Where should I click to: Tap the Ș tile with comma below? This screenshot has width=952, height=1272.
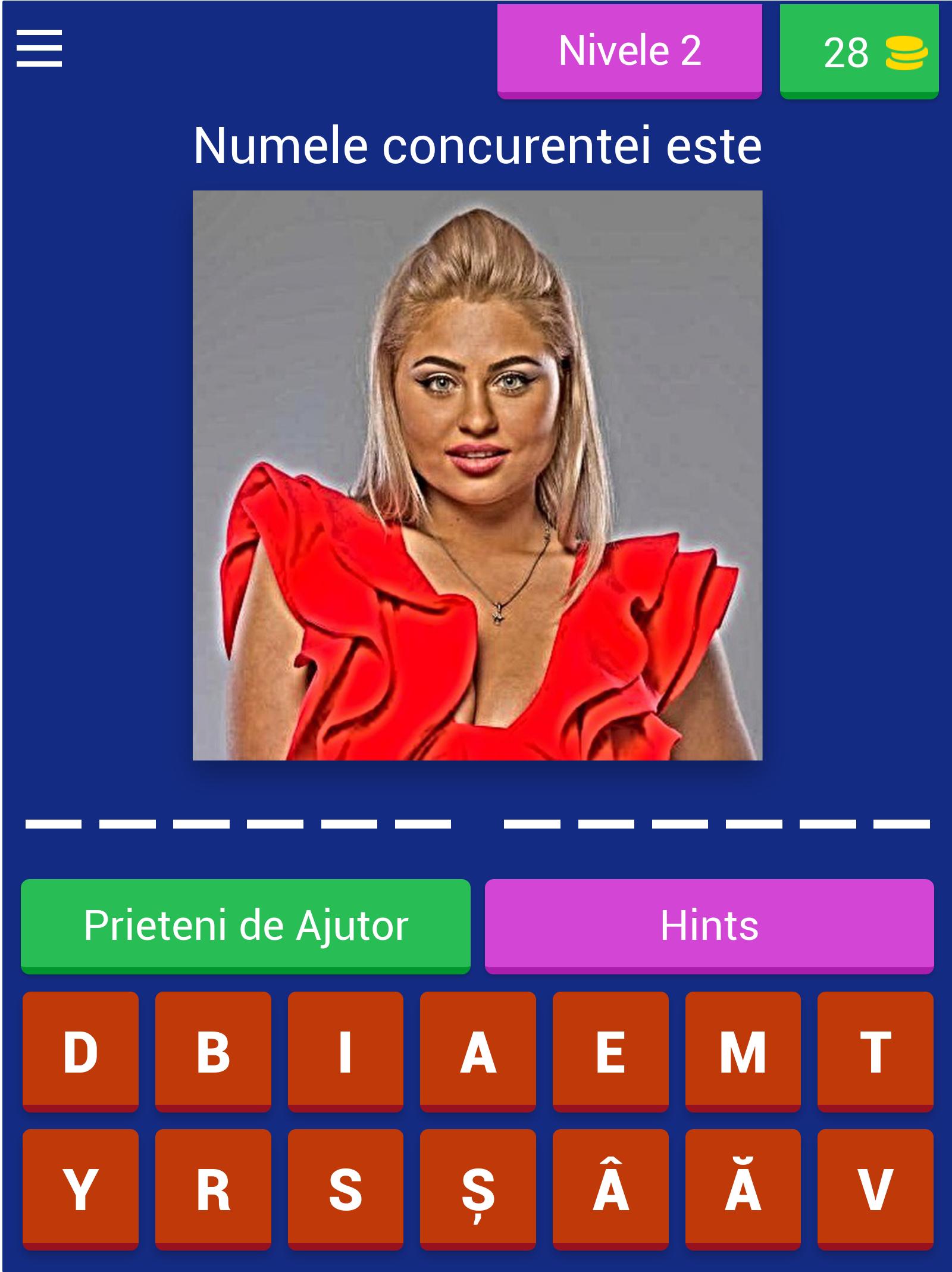478,1189
